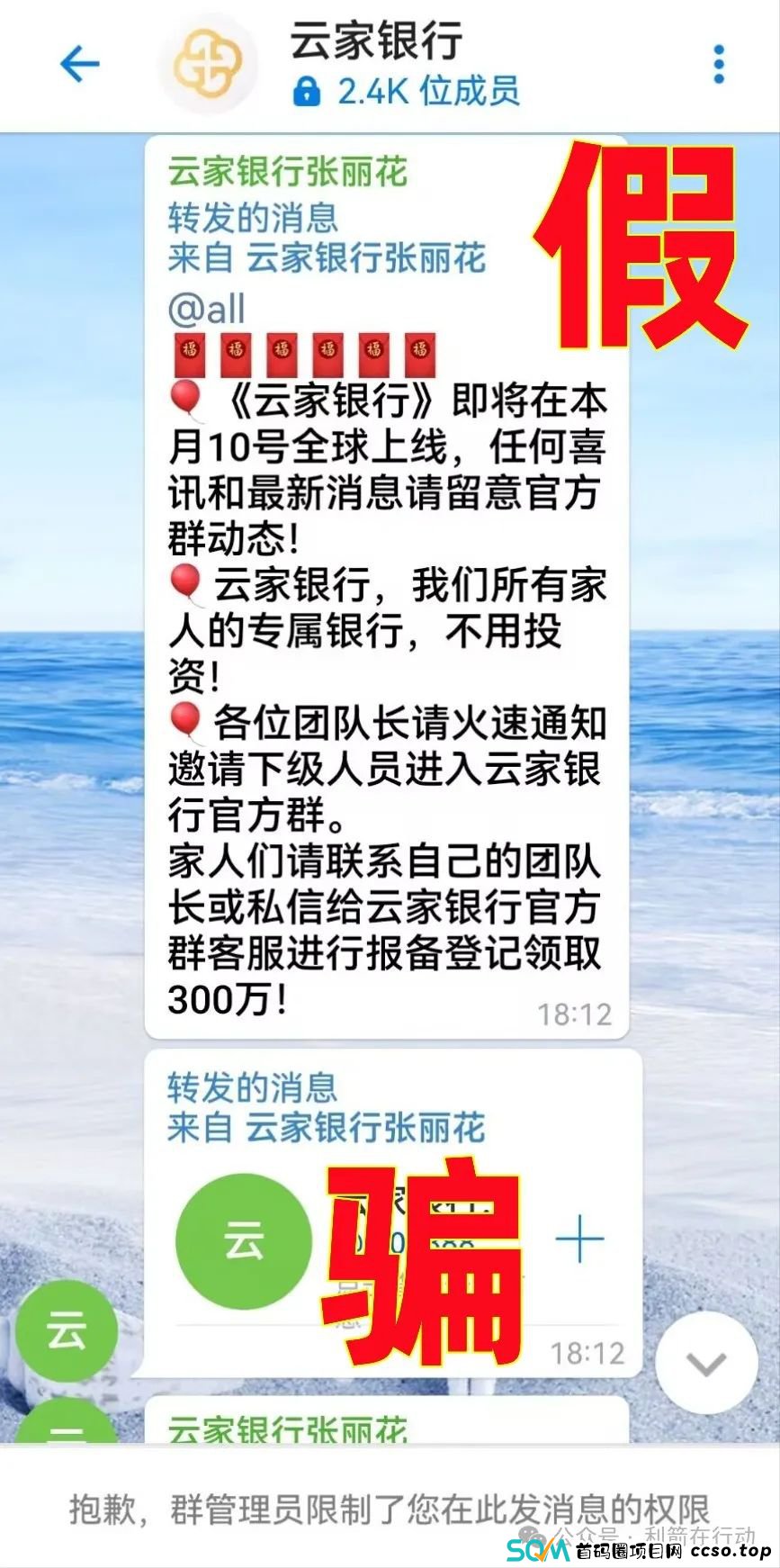Tap the @all mention in the message

(205, 309)
